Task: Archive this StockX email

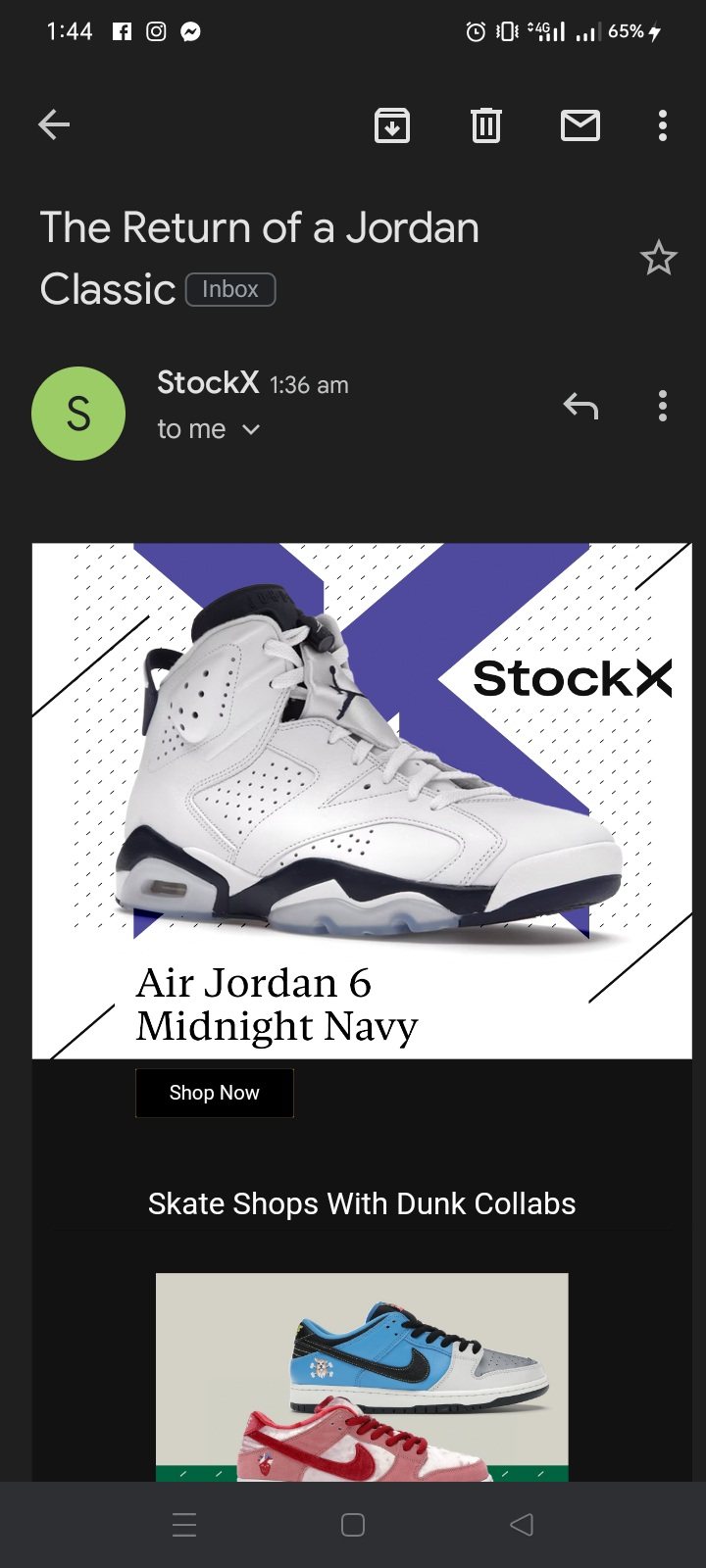Action: 392,125
